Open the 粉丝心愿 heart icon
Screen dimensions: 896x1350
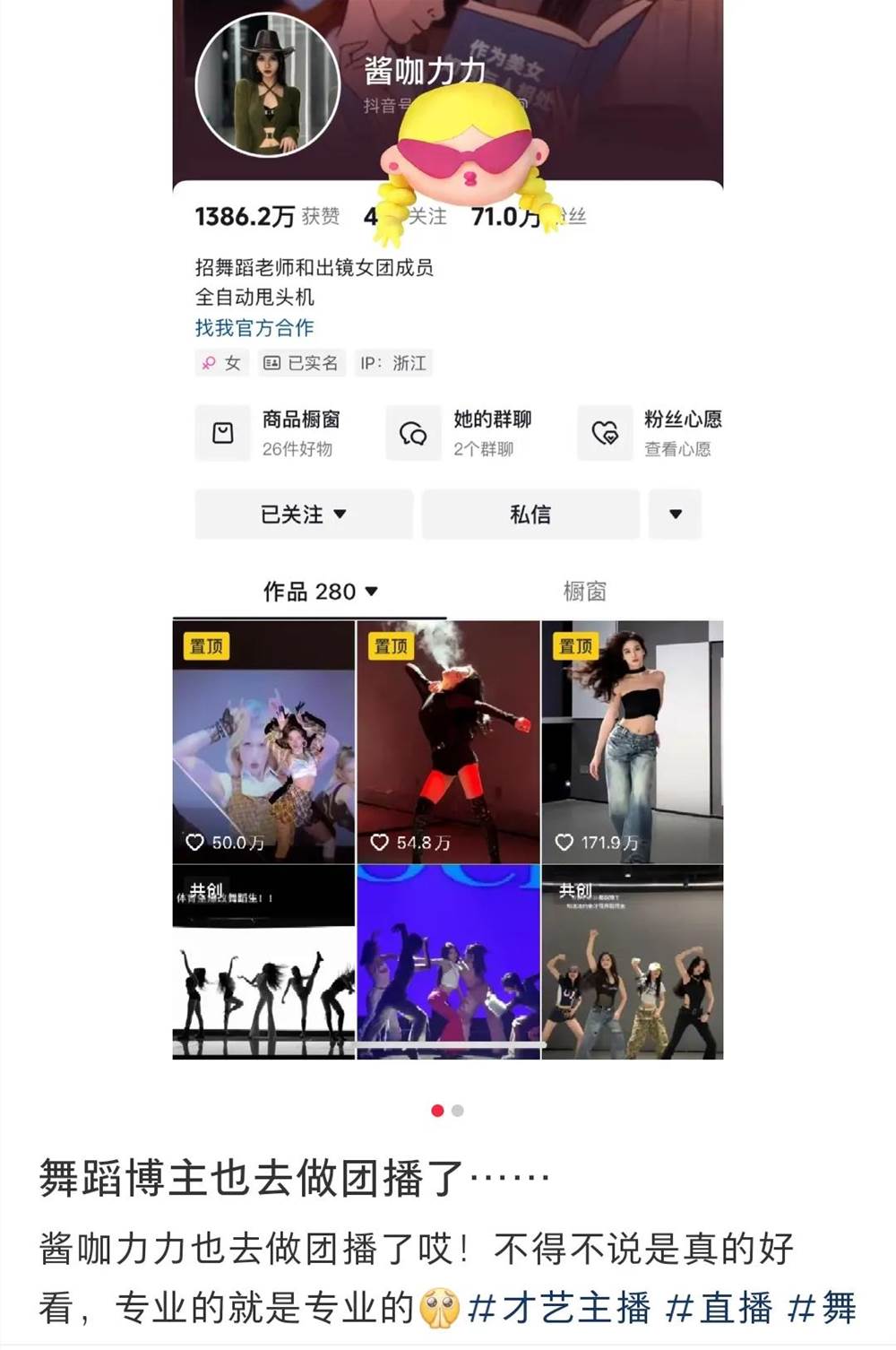coord(607,432)
